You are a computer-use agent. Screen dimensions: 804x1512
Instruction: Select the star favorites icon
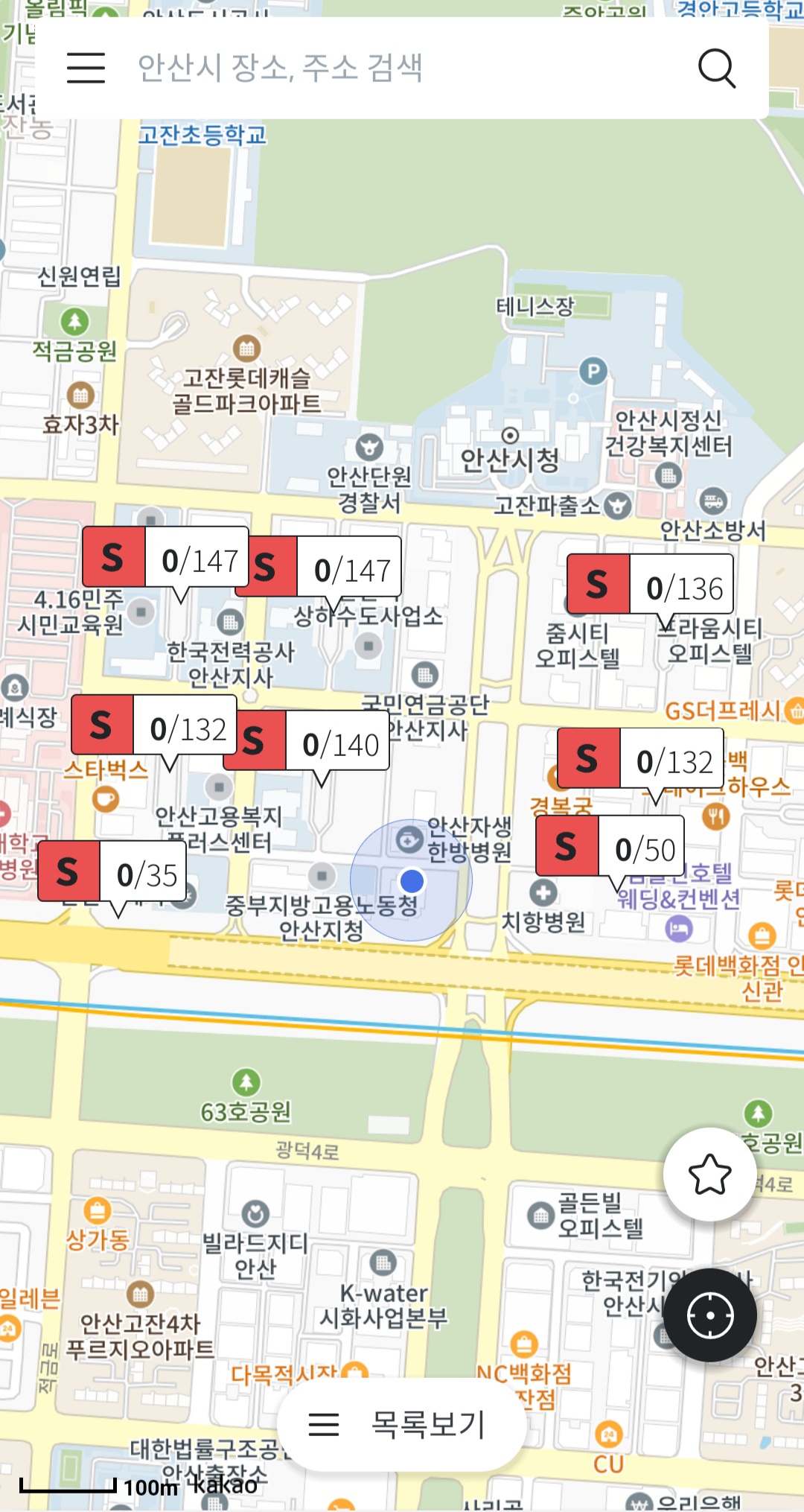(x=709, y=1175)
